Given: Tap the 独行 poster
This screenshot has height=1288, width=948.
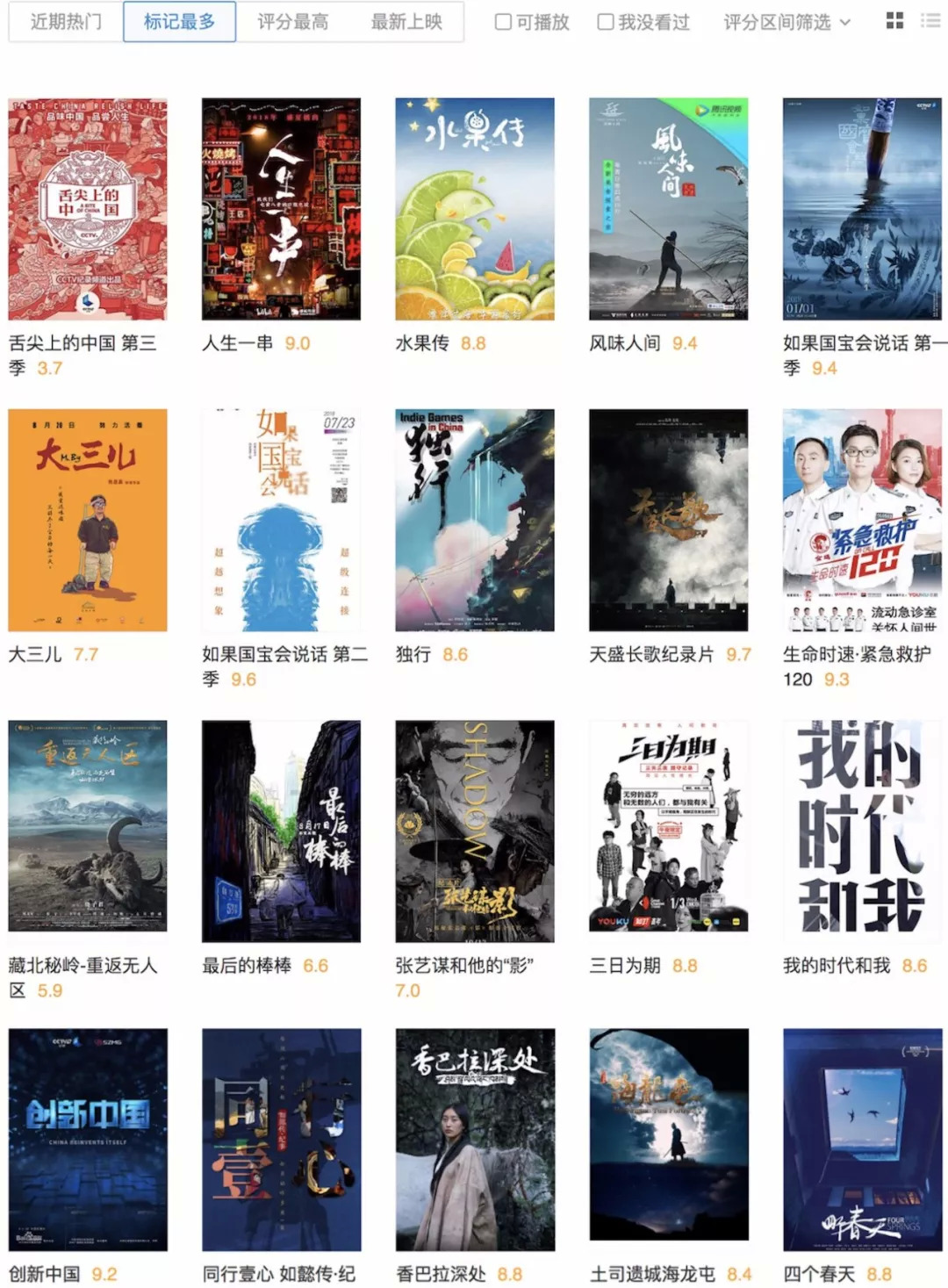Looking at the screenshot, I should [x=475, y=520].
